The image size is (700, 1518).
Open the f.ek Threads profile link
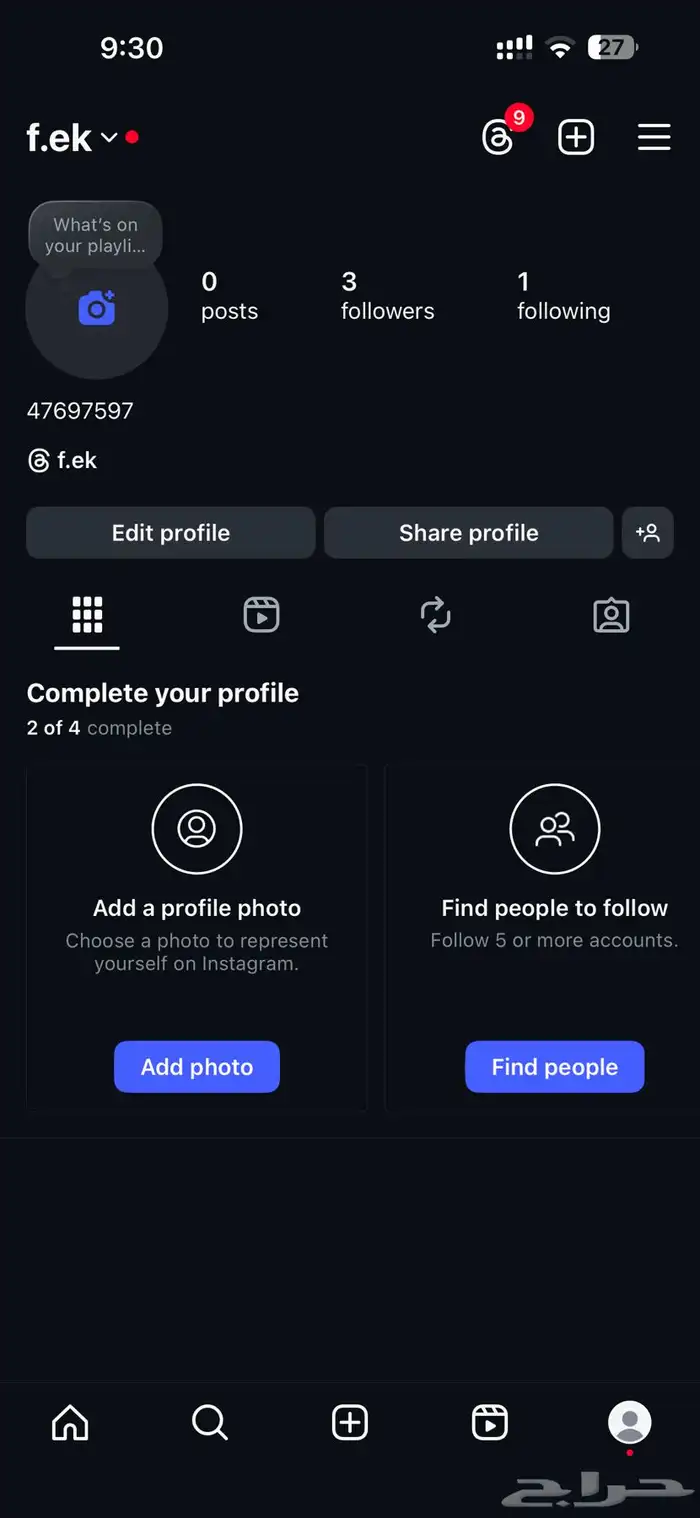pos(63,461)
